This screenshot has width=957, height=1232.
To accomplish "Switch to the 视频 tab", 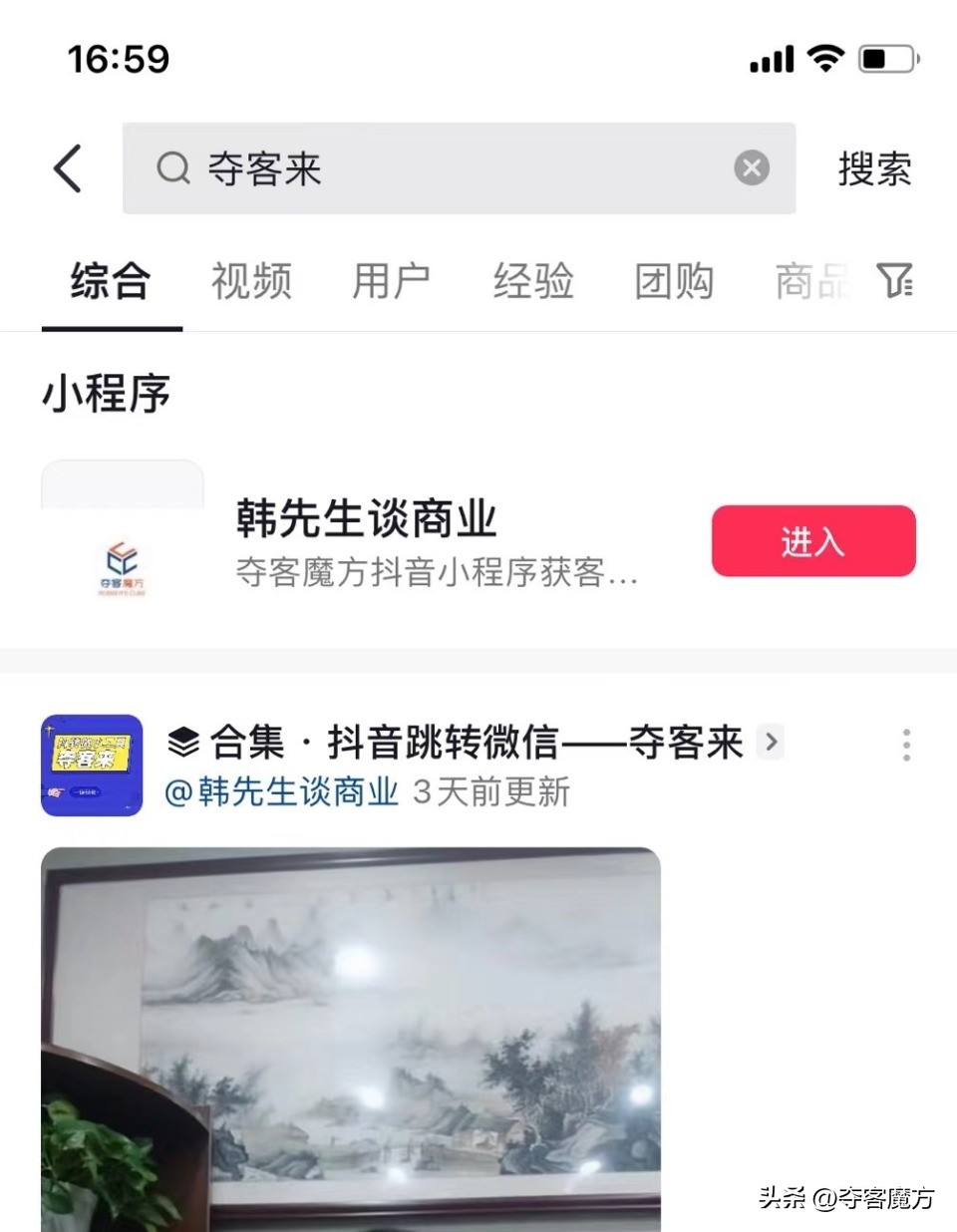I will coord(250,282).
